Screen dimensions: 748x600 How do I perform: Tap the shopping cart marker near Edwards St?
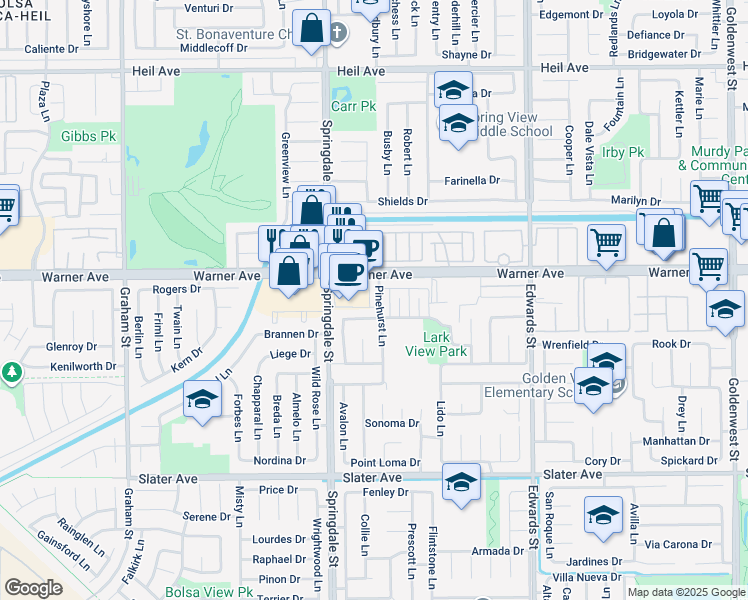(x=607, y=243)
